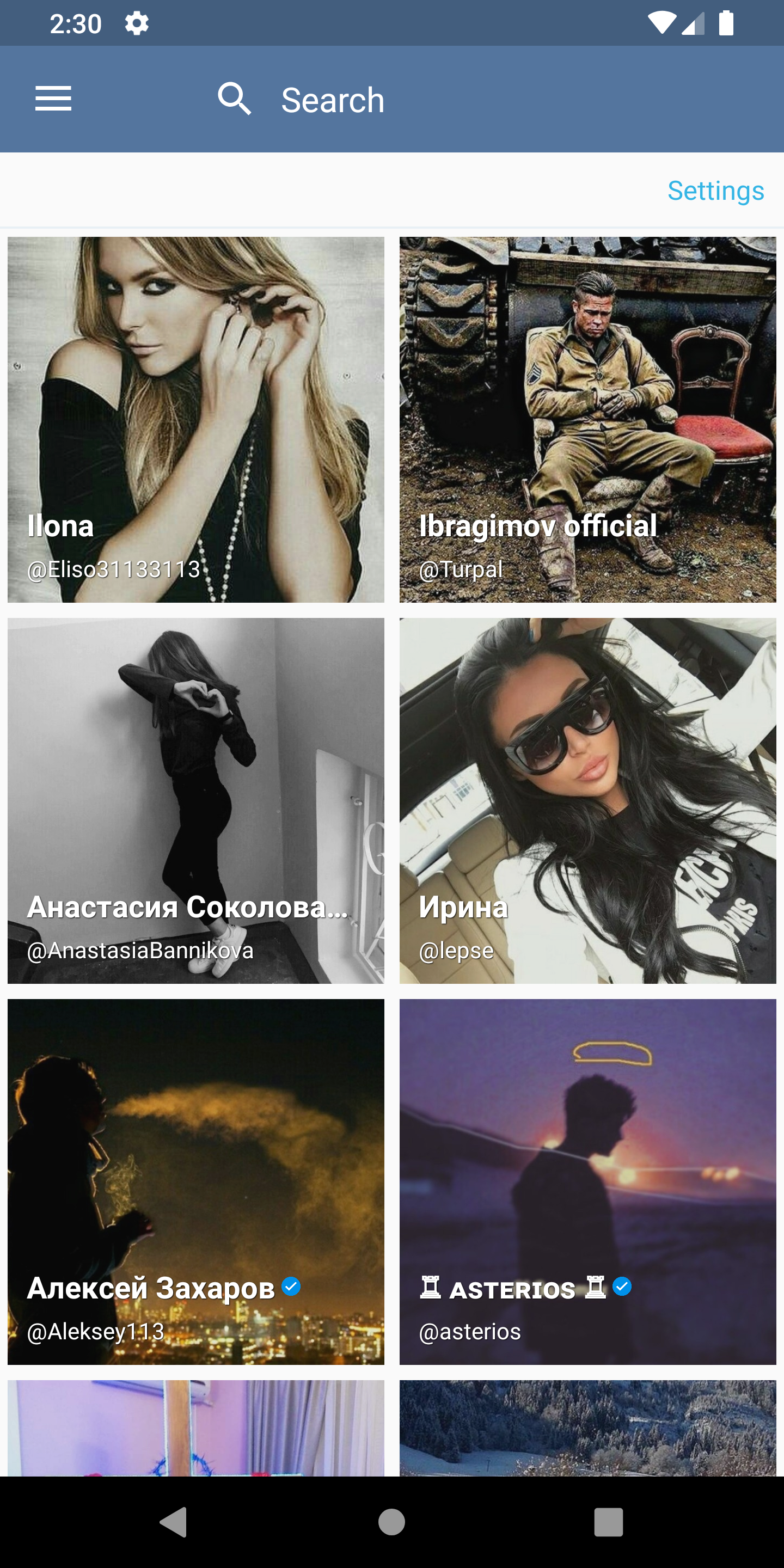Go to the home screen
This screenshot has width=784, height=1568.
391,1522
